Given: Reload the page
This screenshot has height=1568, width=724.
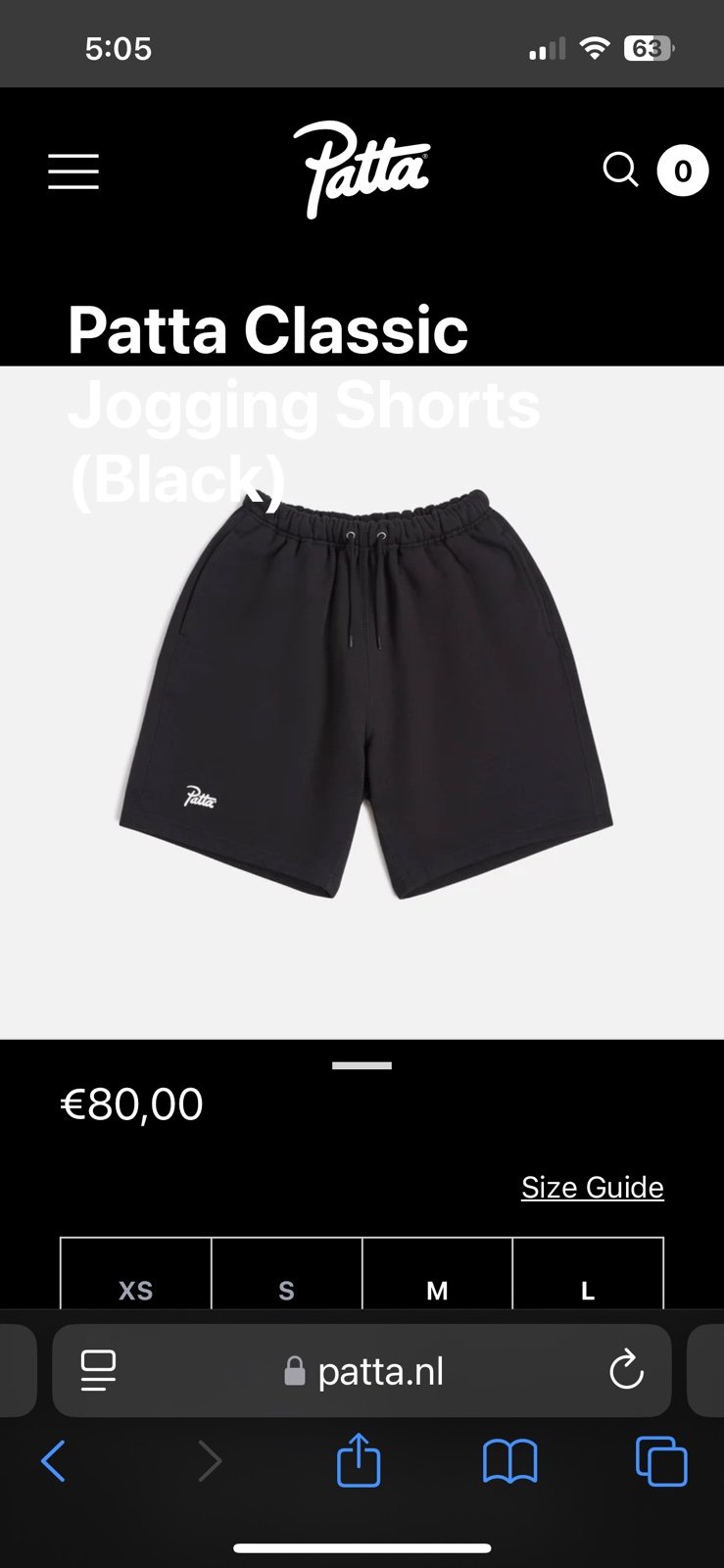Looking at the screenshot, I should click(x=626, y=1370).
